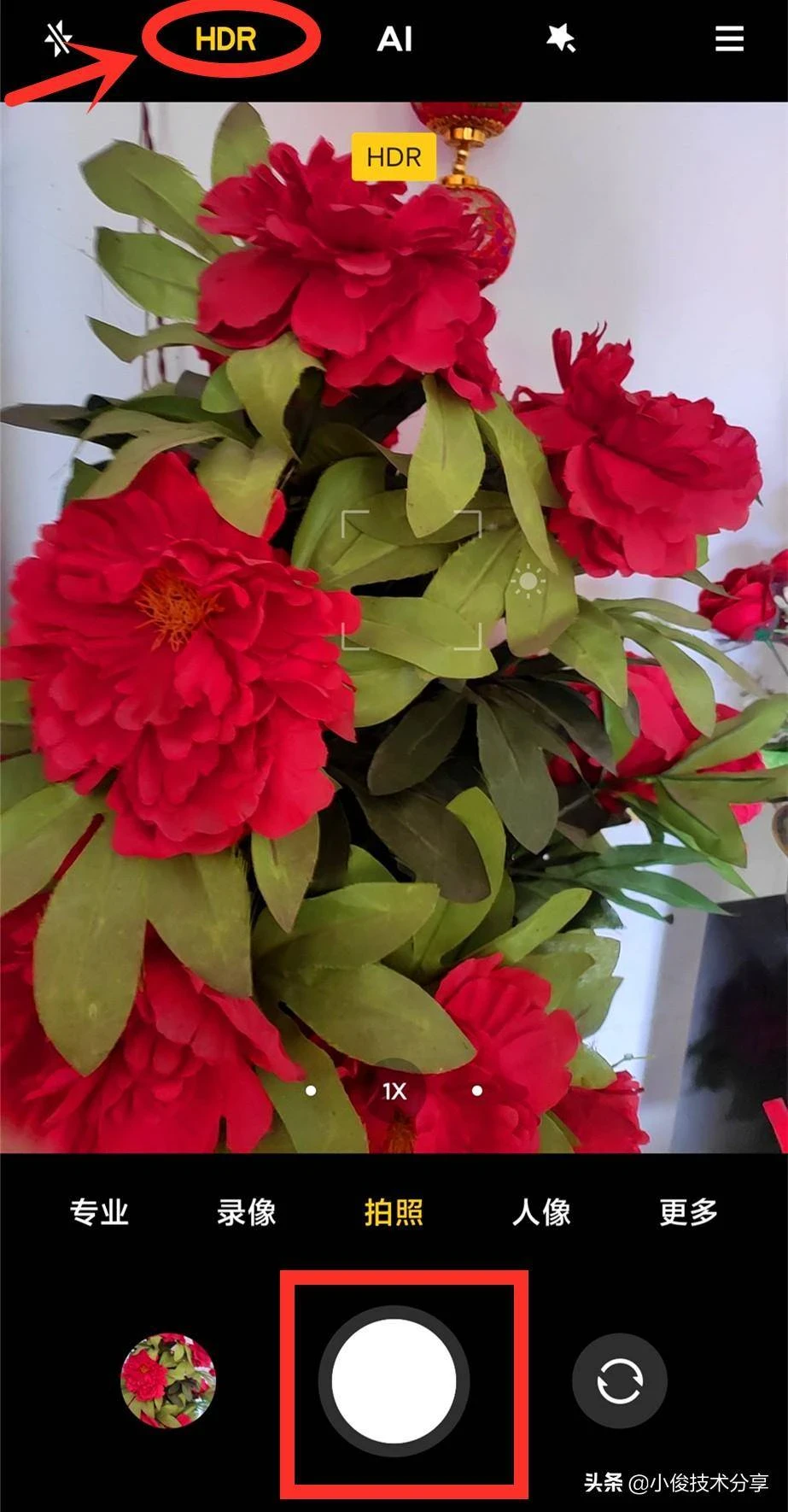Select the 拍照 photo mode

[394, 1211]
